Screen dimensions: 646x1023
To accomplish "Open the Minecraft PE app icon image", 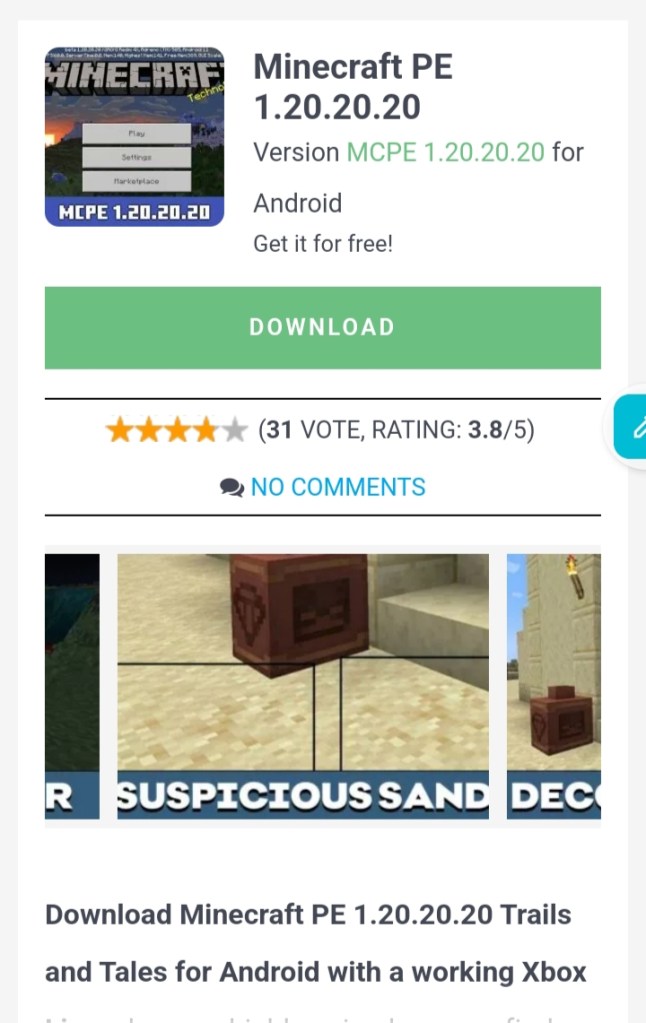I will pyautogui.click(x=134, y=136).
